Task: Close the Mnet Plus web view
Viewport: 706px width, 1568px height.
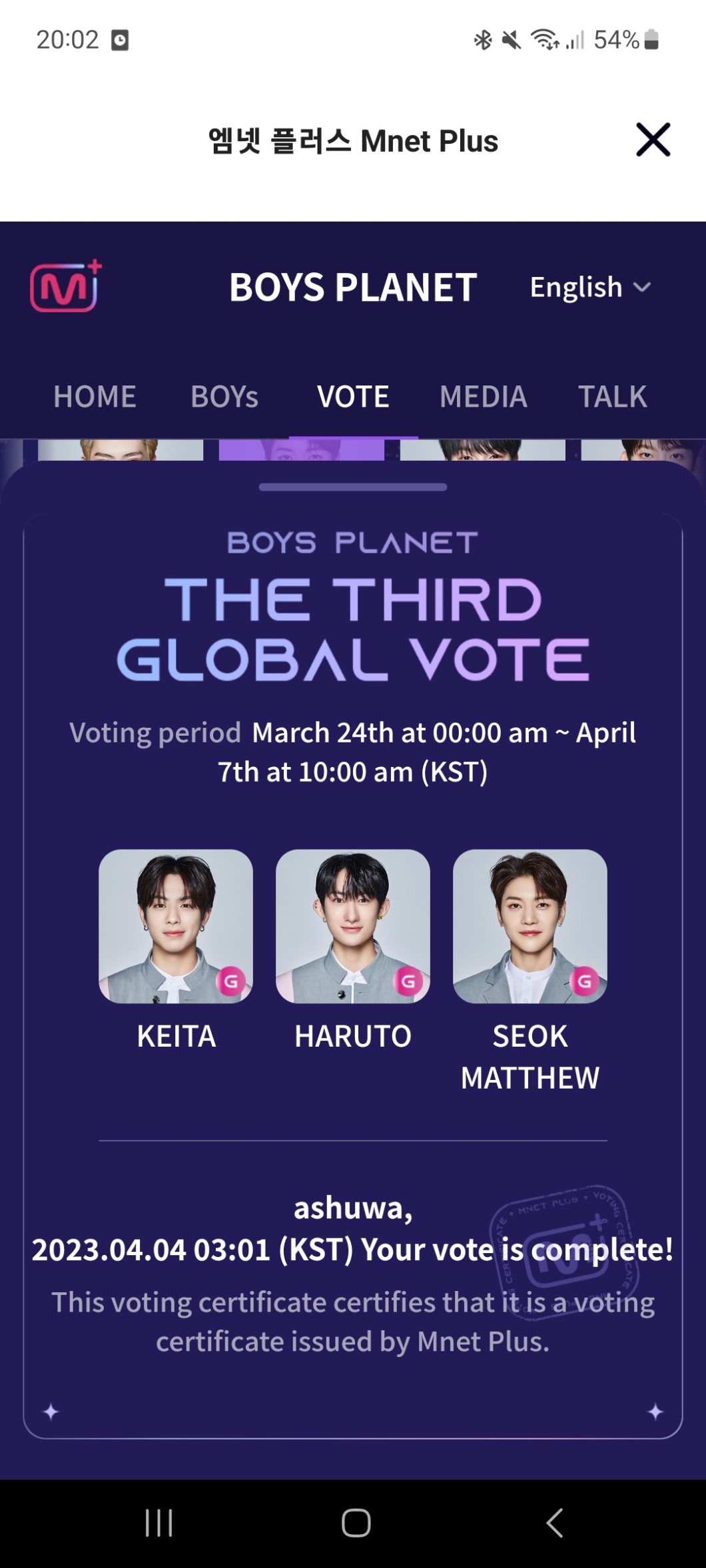Action: point(653,140)
